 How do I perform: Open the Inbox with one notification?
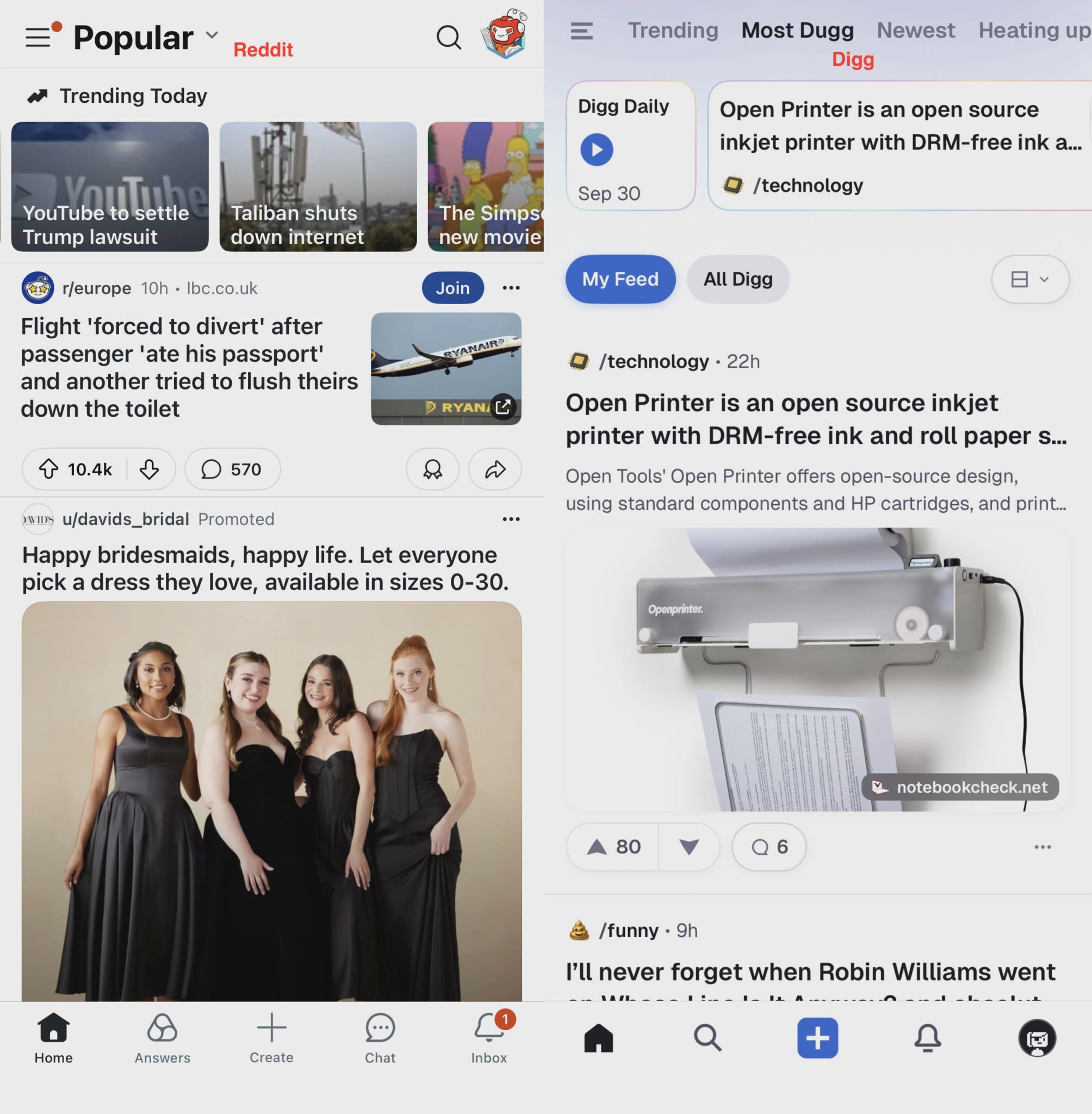click(489, 1039)
